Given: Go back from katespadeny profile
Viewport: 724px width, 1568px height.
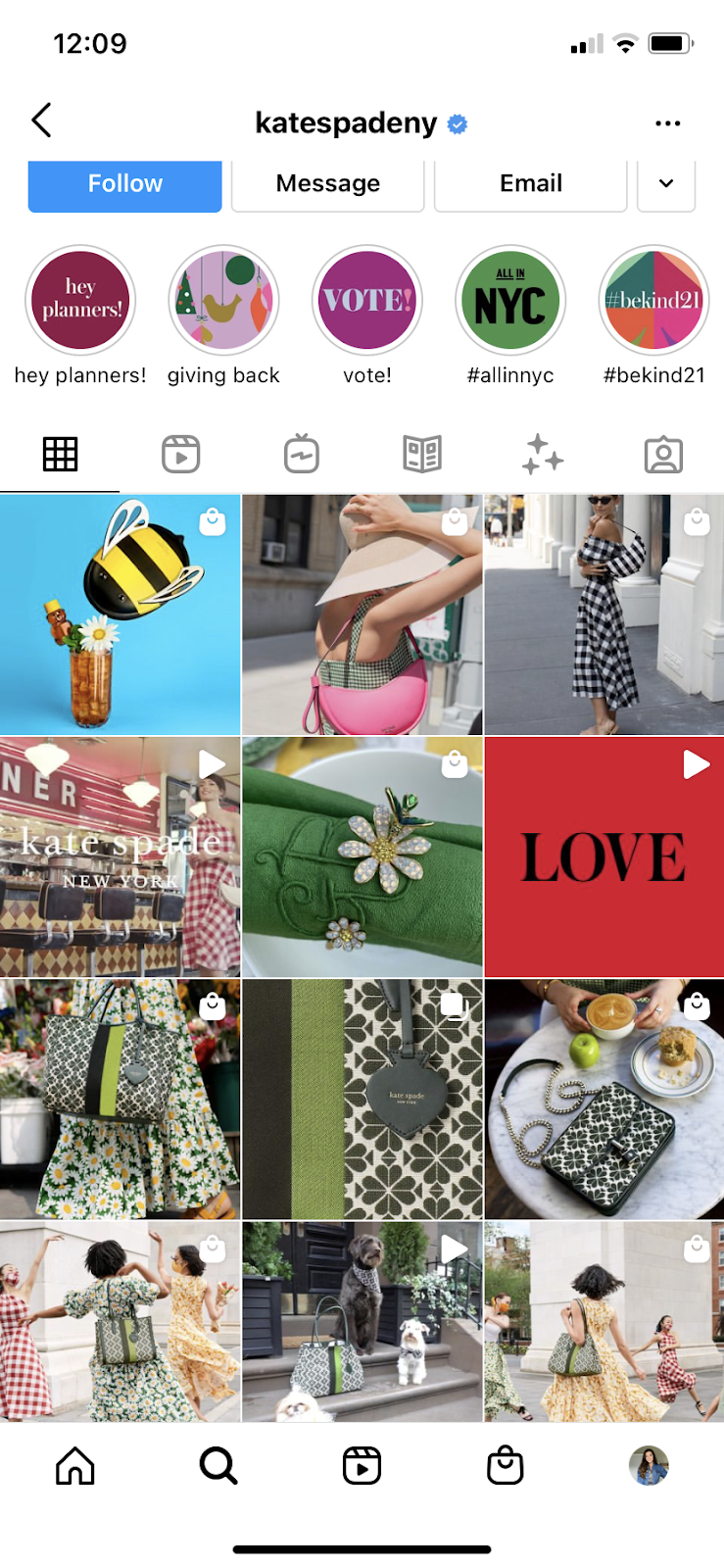Looking at the screenshot, I should coord(41,121).
